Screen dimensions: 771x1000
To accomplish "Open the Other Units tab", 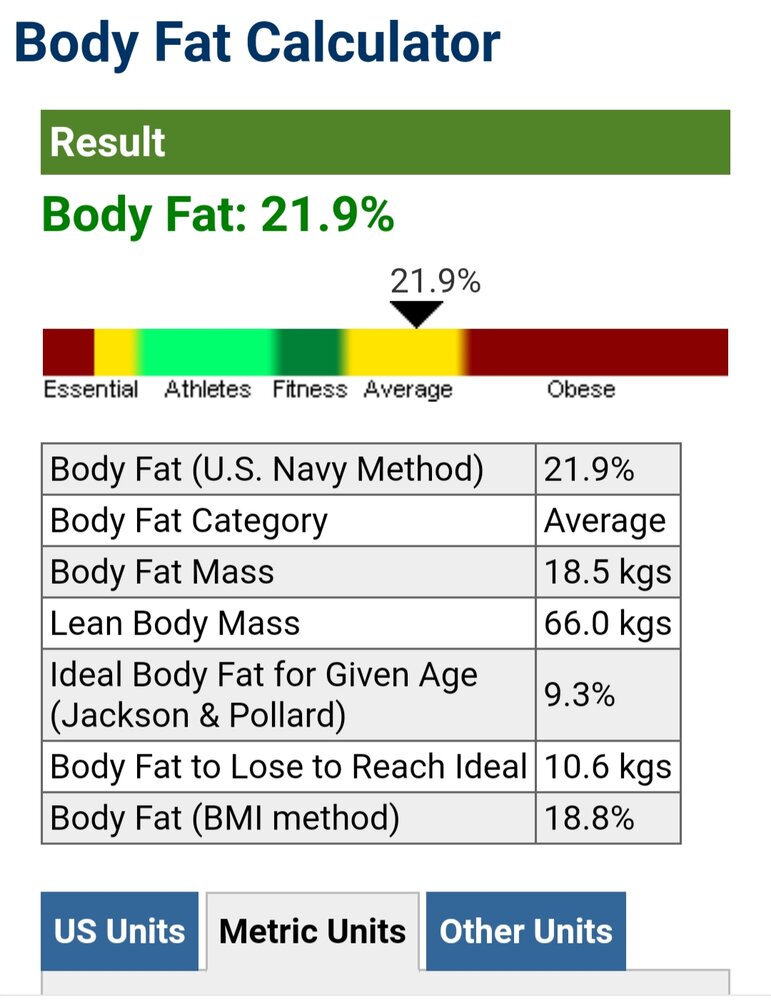I will point(525,931).
